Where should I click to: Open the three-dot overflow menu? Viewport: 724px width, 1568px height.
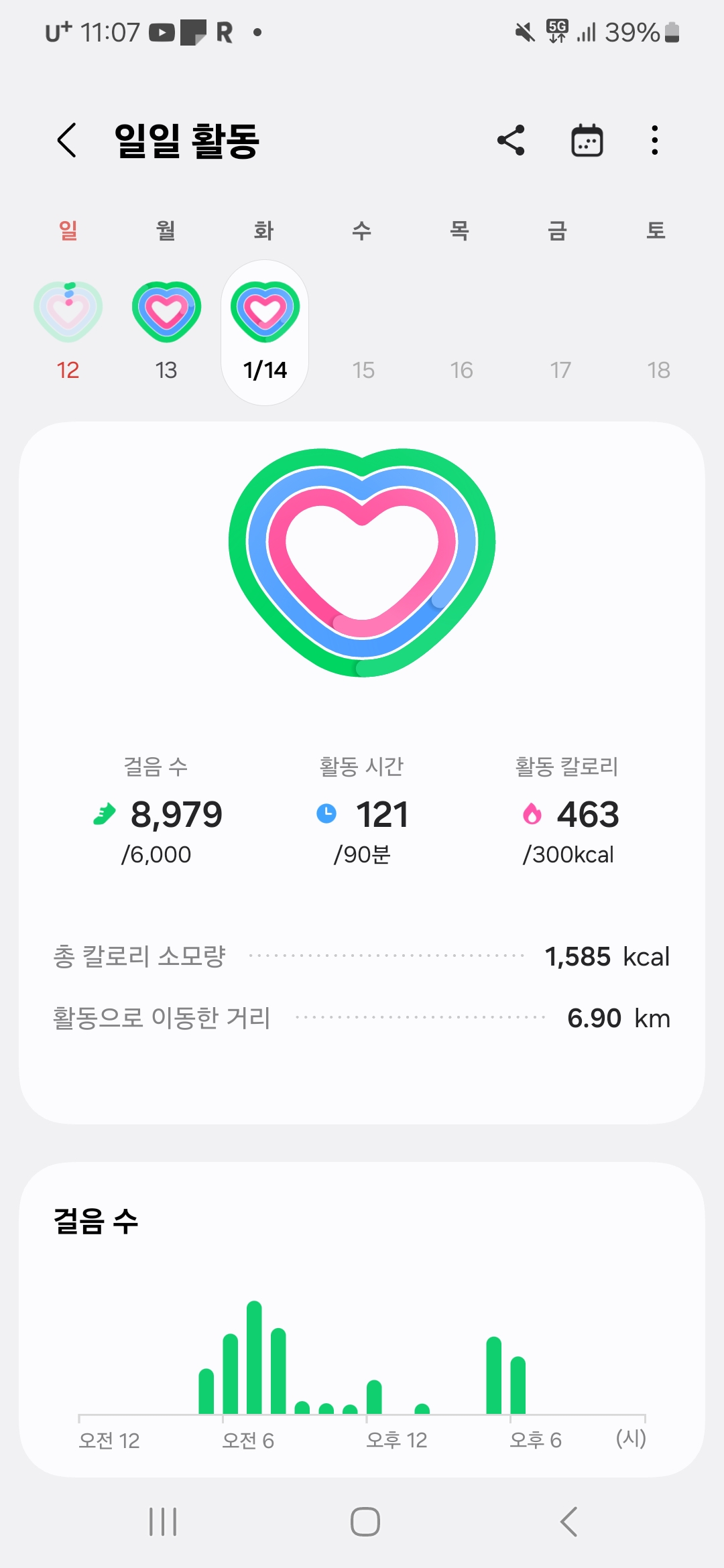pyautogui.click(x=654, y=140)
